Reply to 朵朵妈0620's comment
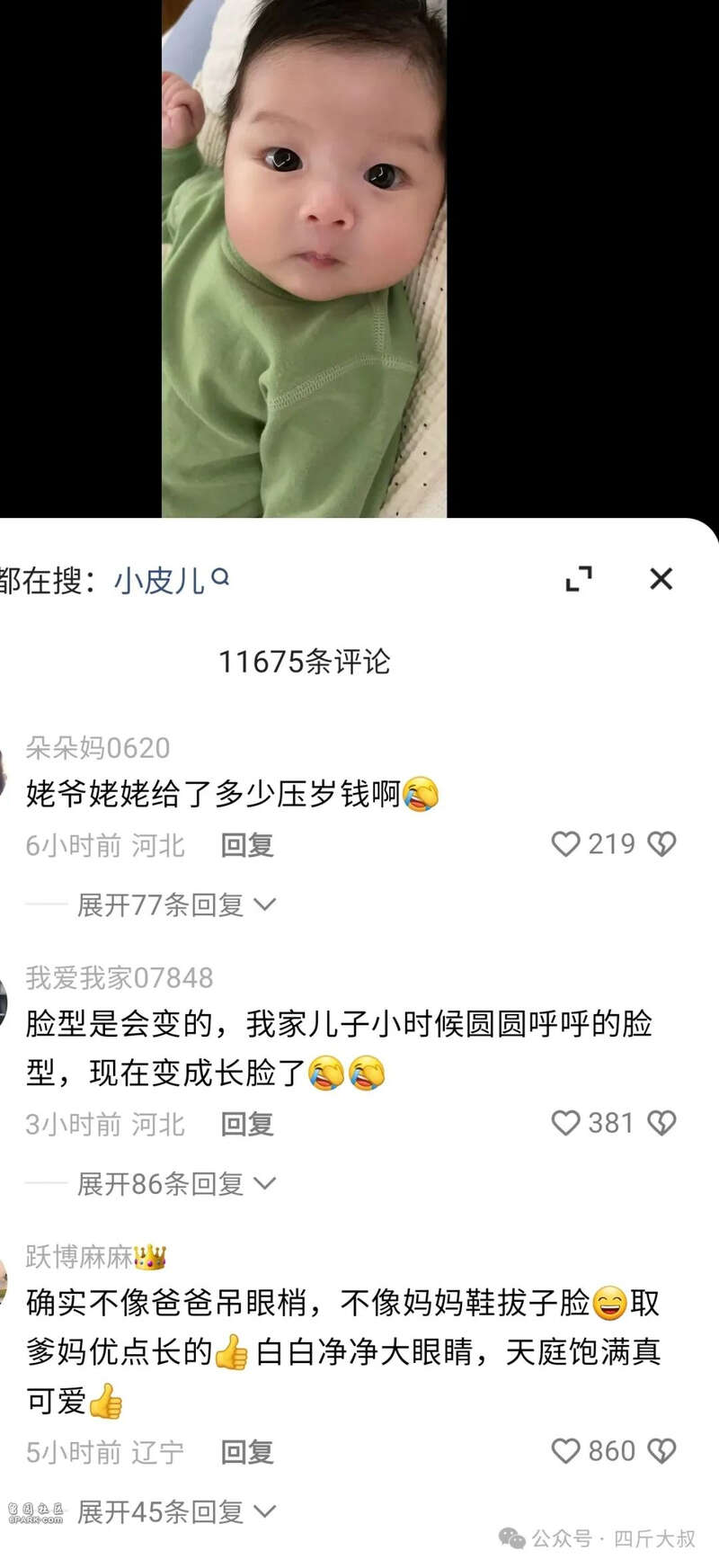This screenshot has width=719, height=1568. (247, 845)
